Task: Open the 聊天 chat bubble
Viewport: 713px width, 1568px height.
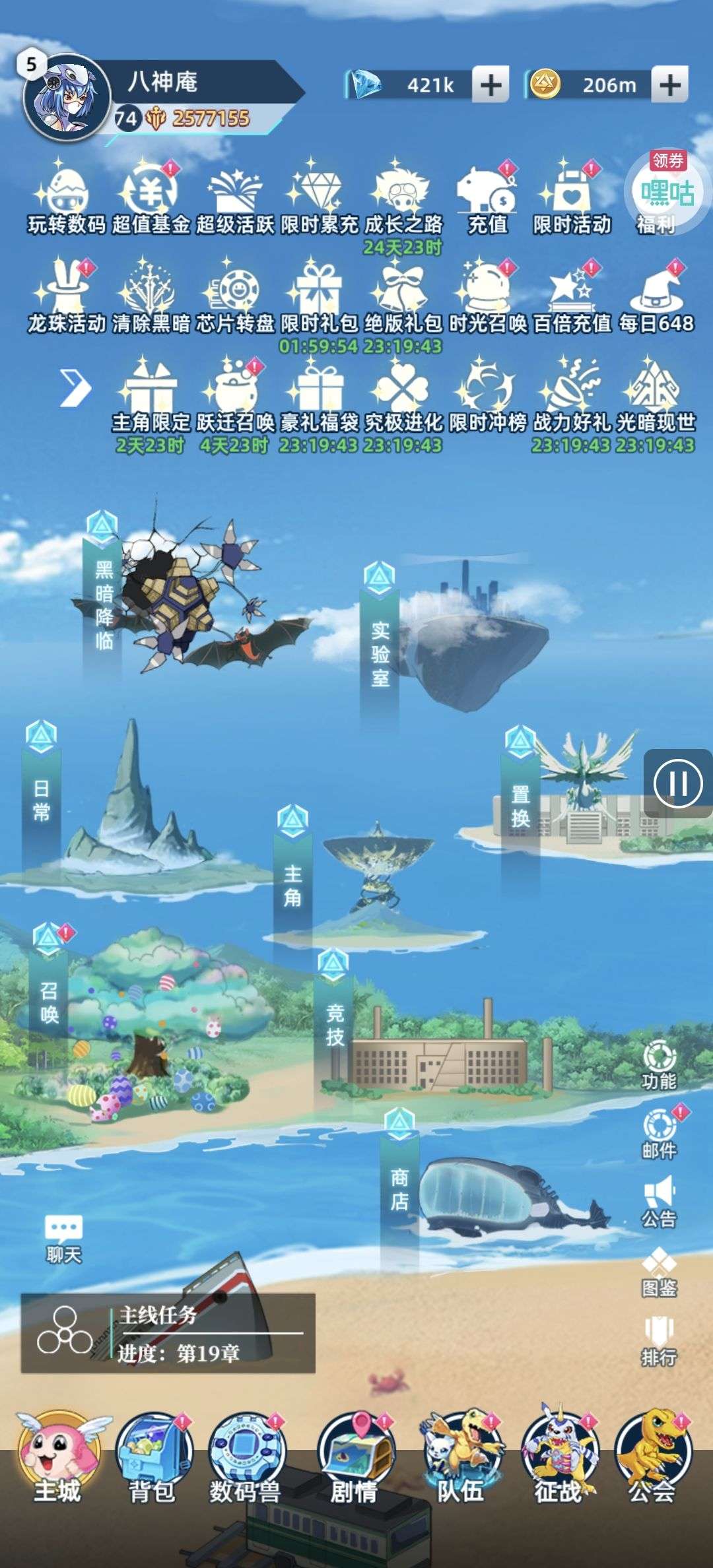Action: [x=63, y=1238]
